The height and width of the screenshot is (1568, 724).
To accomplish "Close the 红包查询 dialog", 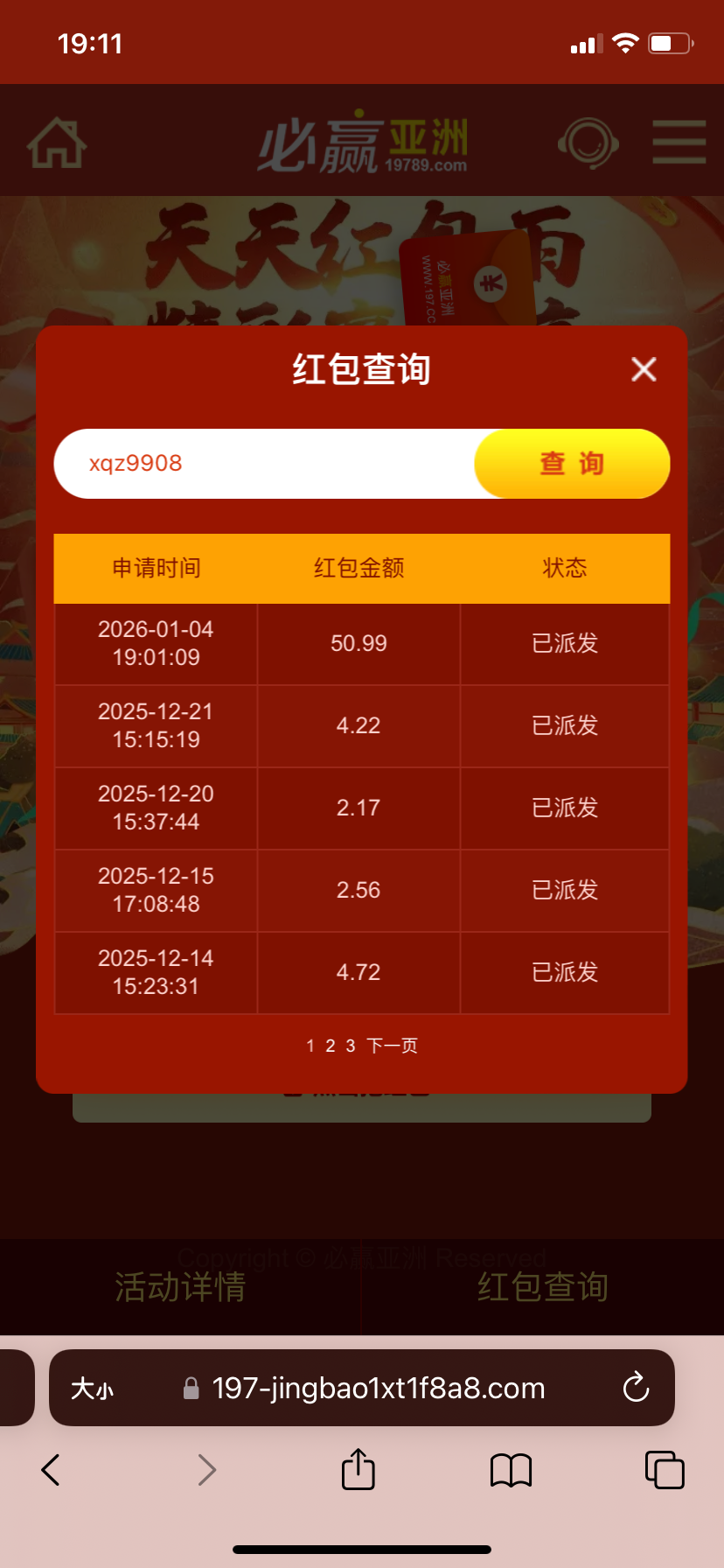I will point(644,369).
